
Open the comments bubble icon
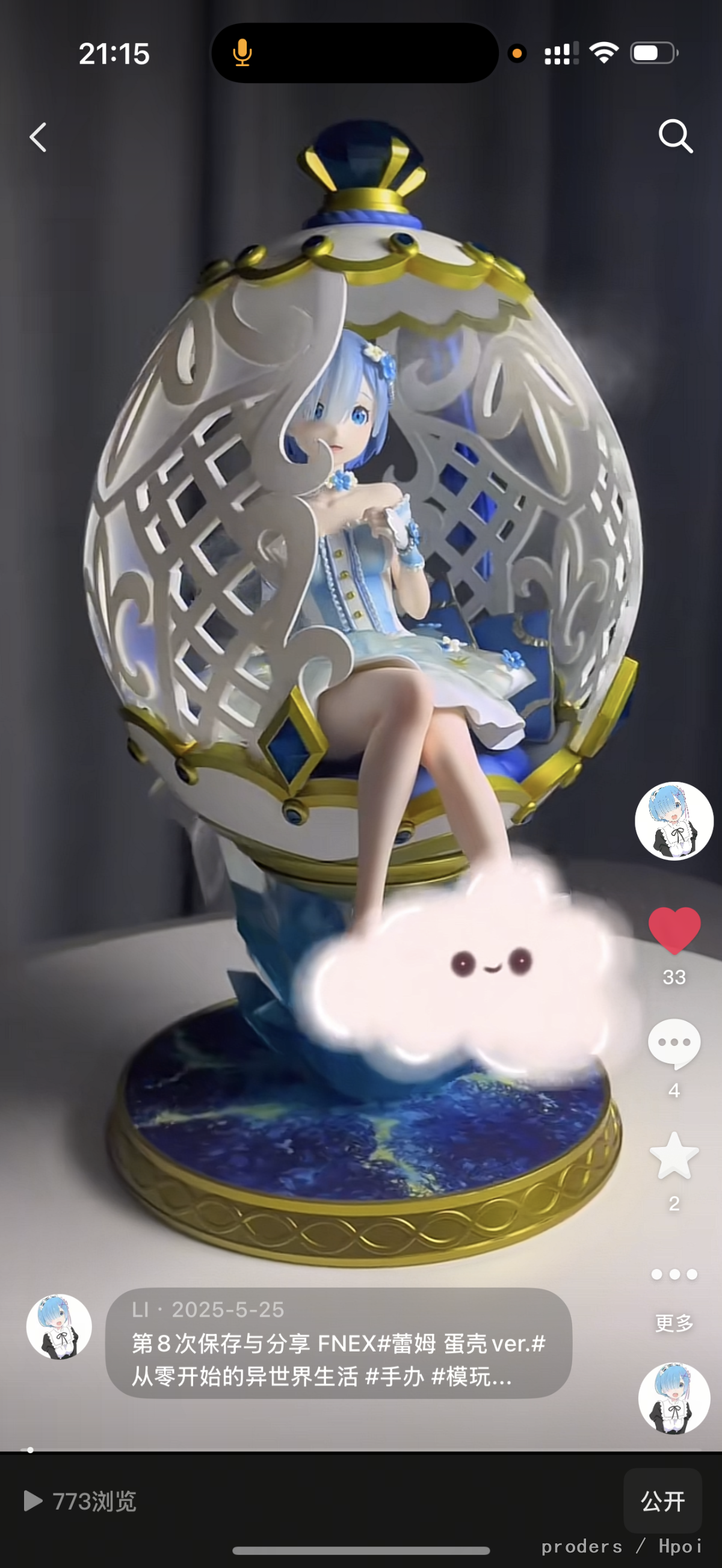(x=674, y=1044)
